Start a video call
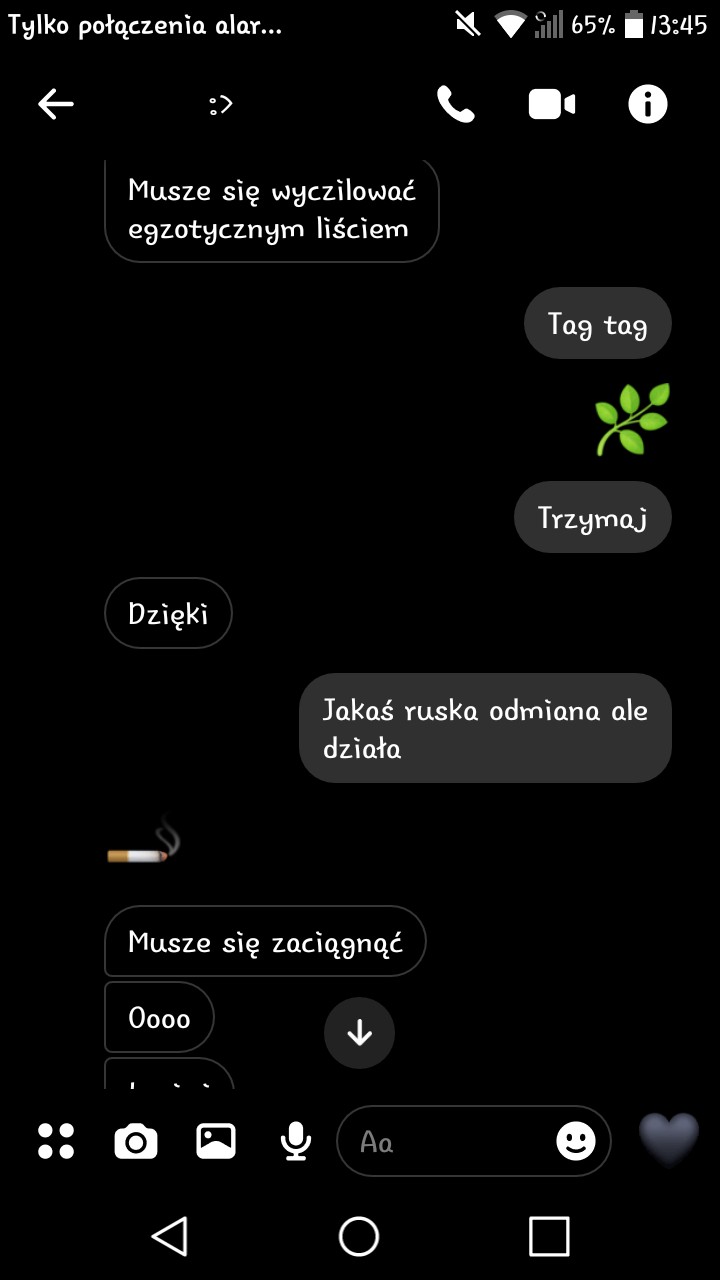This screenshot has height=1280, width=720. click(552, 104)
